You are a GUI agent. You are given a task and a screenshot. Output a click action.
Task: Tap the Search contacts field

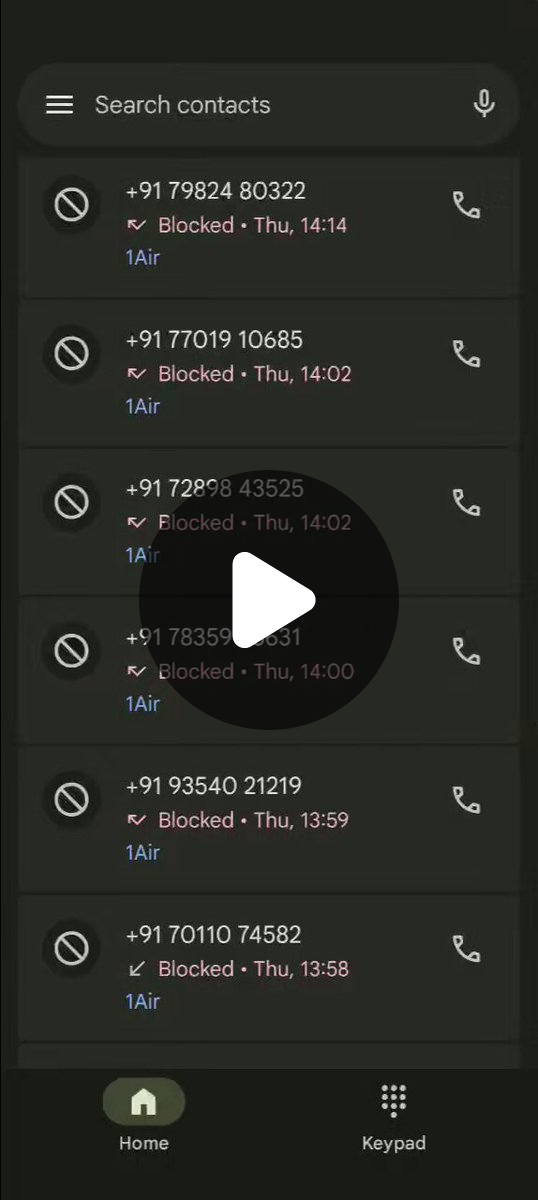click(269, 105)
